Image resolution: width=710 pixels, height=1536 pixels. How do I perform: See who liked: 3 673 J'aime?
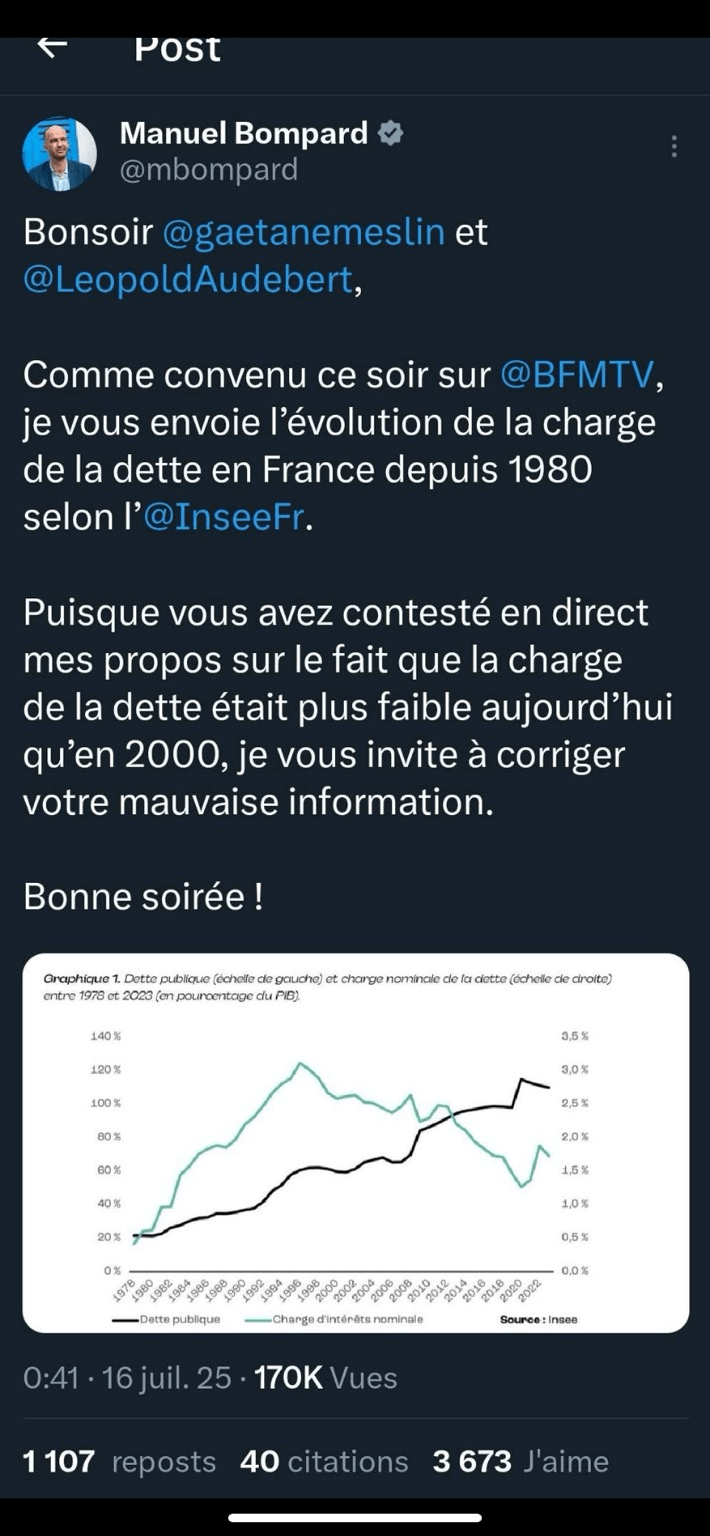520,1461
